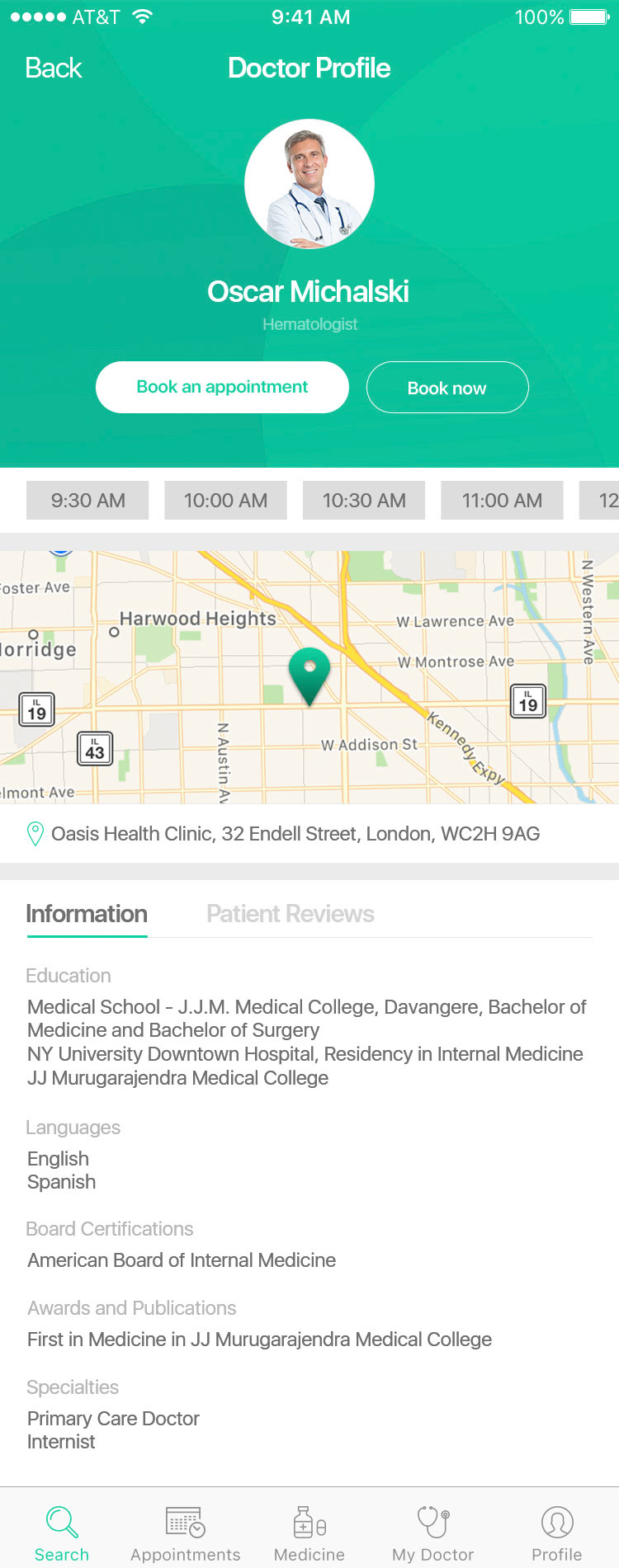Image resolution: width=619 pixels, height=1568 pixels.
Task: Switch to Patient Reviews tab
Action: pyautogui.click(x=290, y=914)
